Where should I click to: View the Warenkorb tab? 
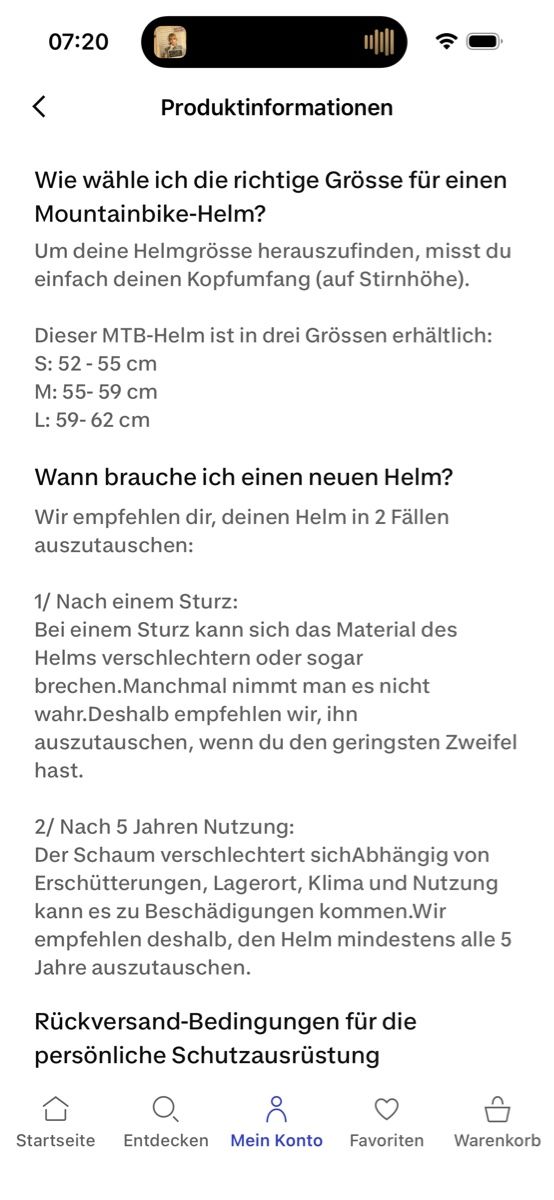[497, 1121]
